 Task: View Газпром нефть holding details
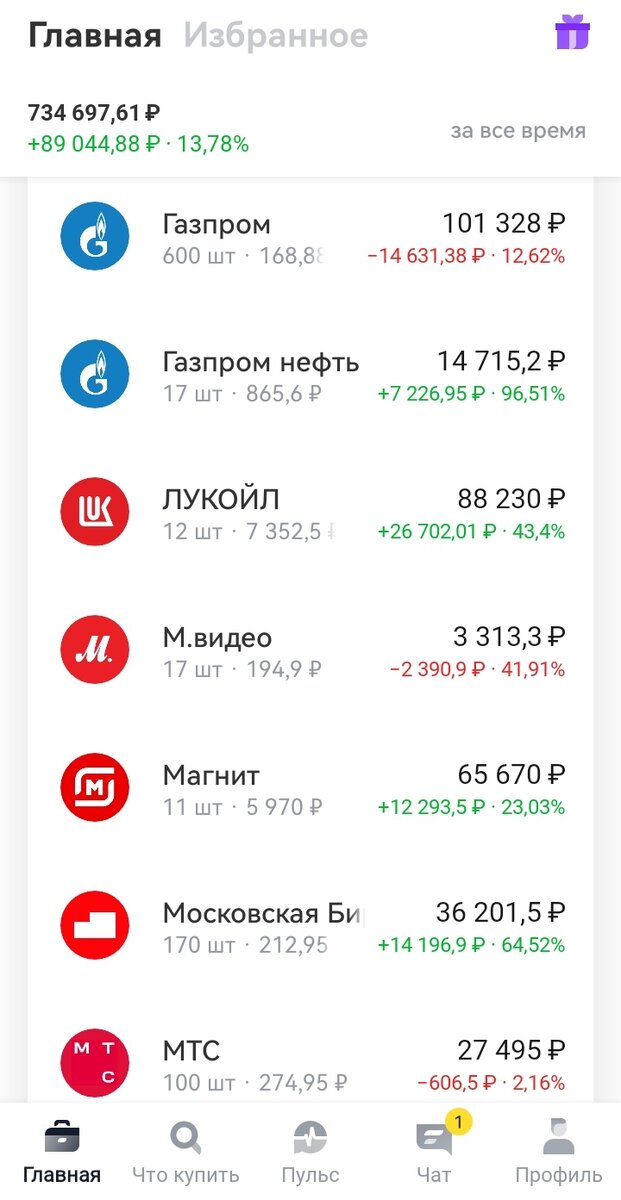click(310, 375)
